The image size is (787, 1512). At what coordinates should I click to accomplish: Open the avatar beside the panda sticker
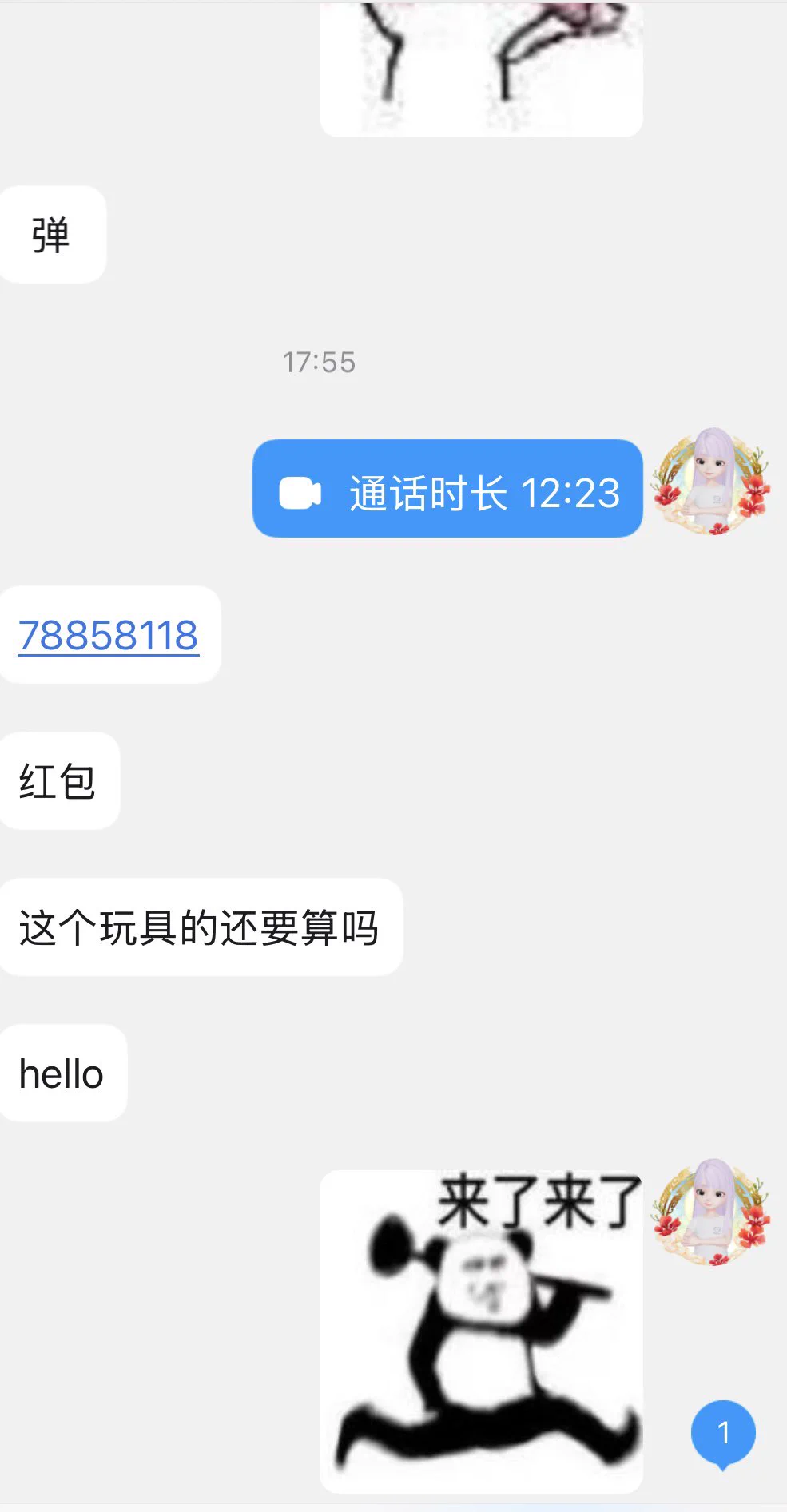(x=710, y=1213)
